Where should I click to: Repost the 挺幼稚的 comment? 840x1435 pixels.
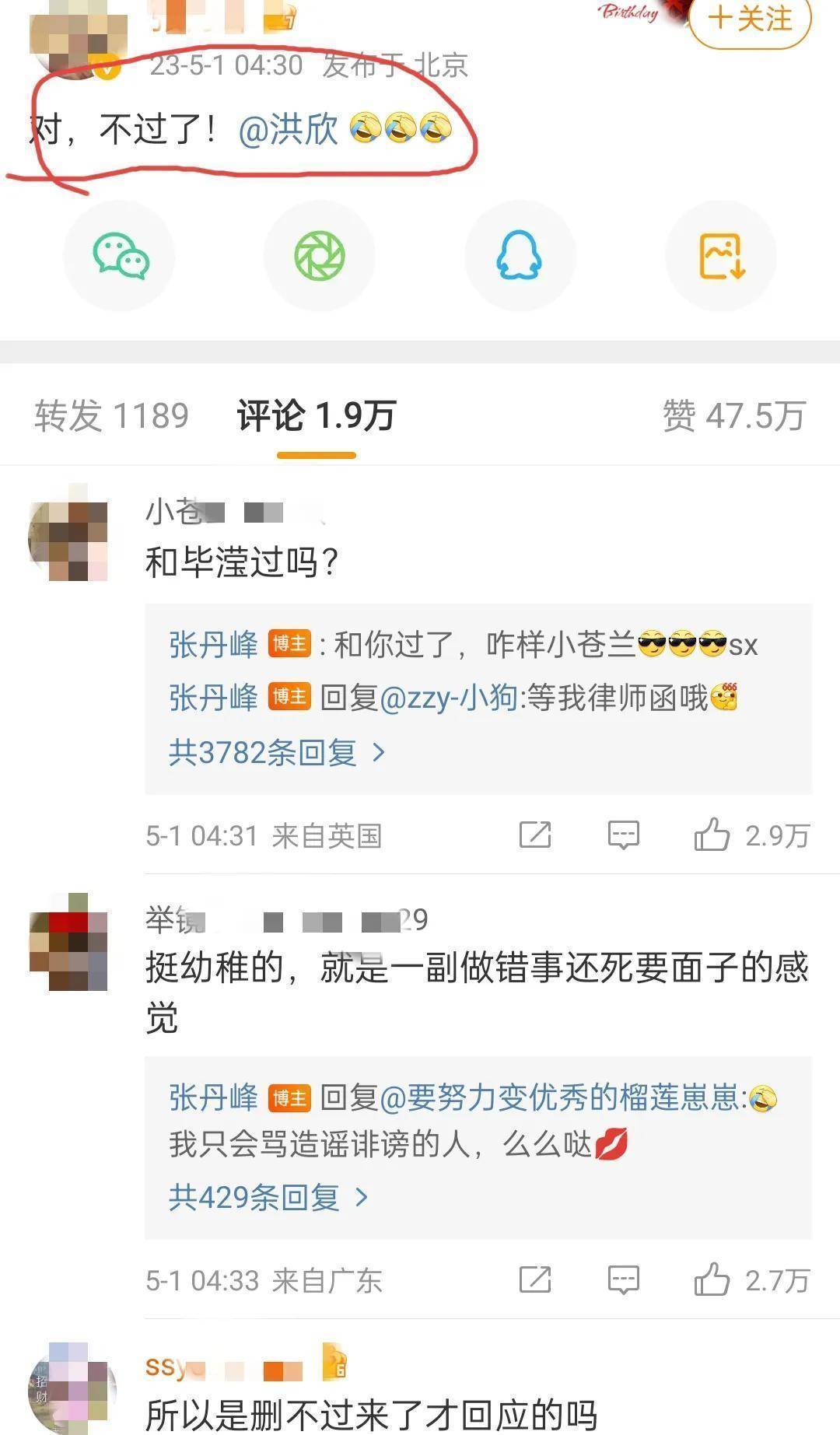coord(535,1280)
